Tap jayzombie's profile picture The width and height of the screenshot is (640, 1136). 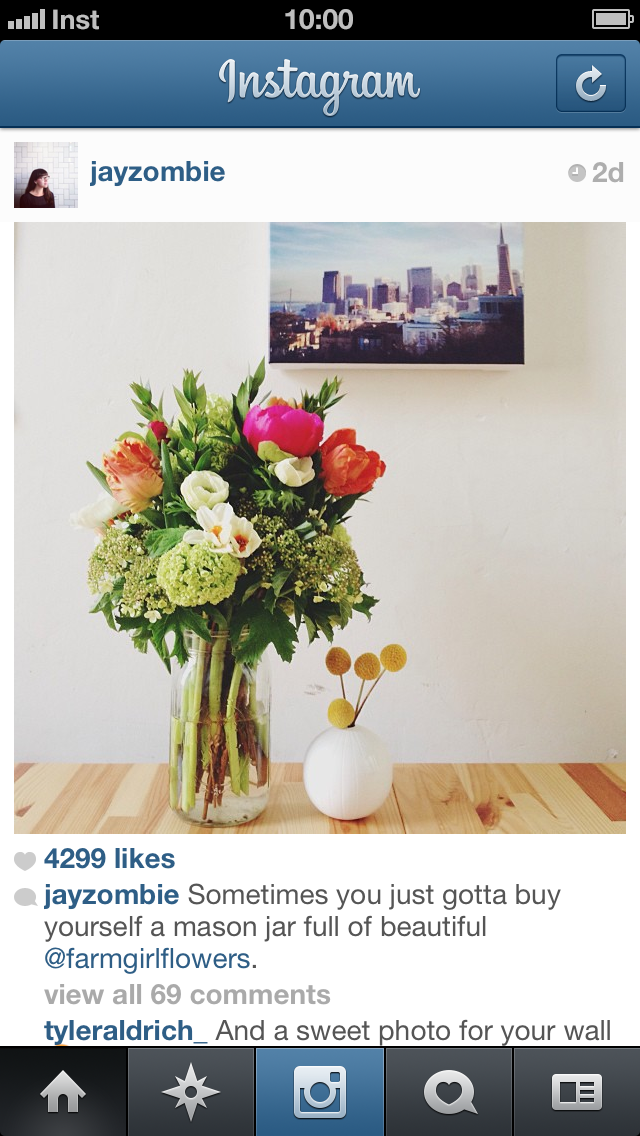46,175
